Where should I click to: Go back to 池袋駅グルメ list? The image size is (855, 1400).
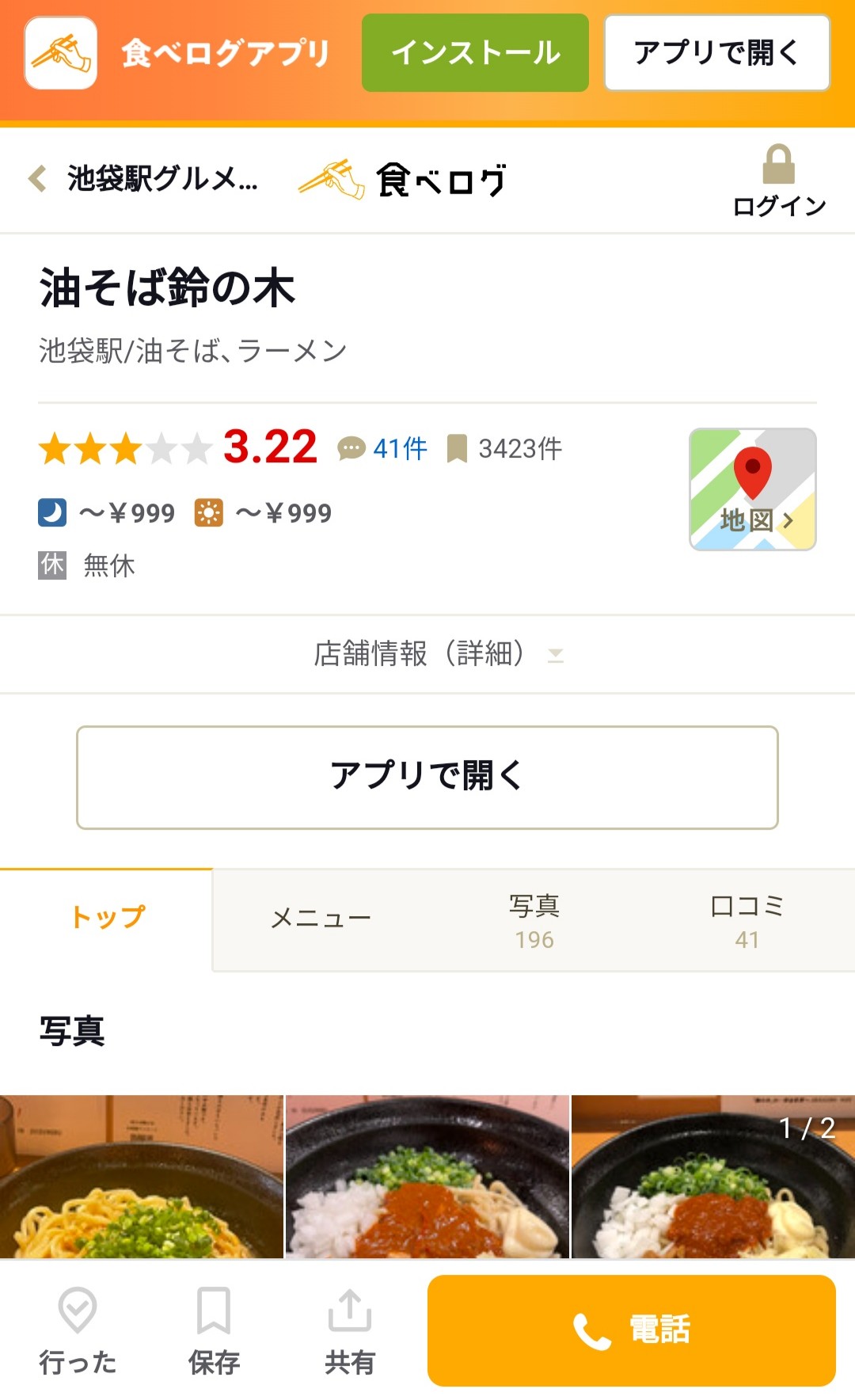pyautogui.click(x=142, y=179)
